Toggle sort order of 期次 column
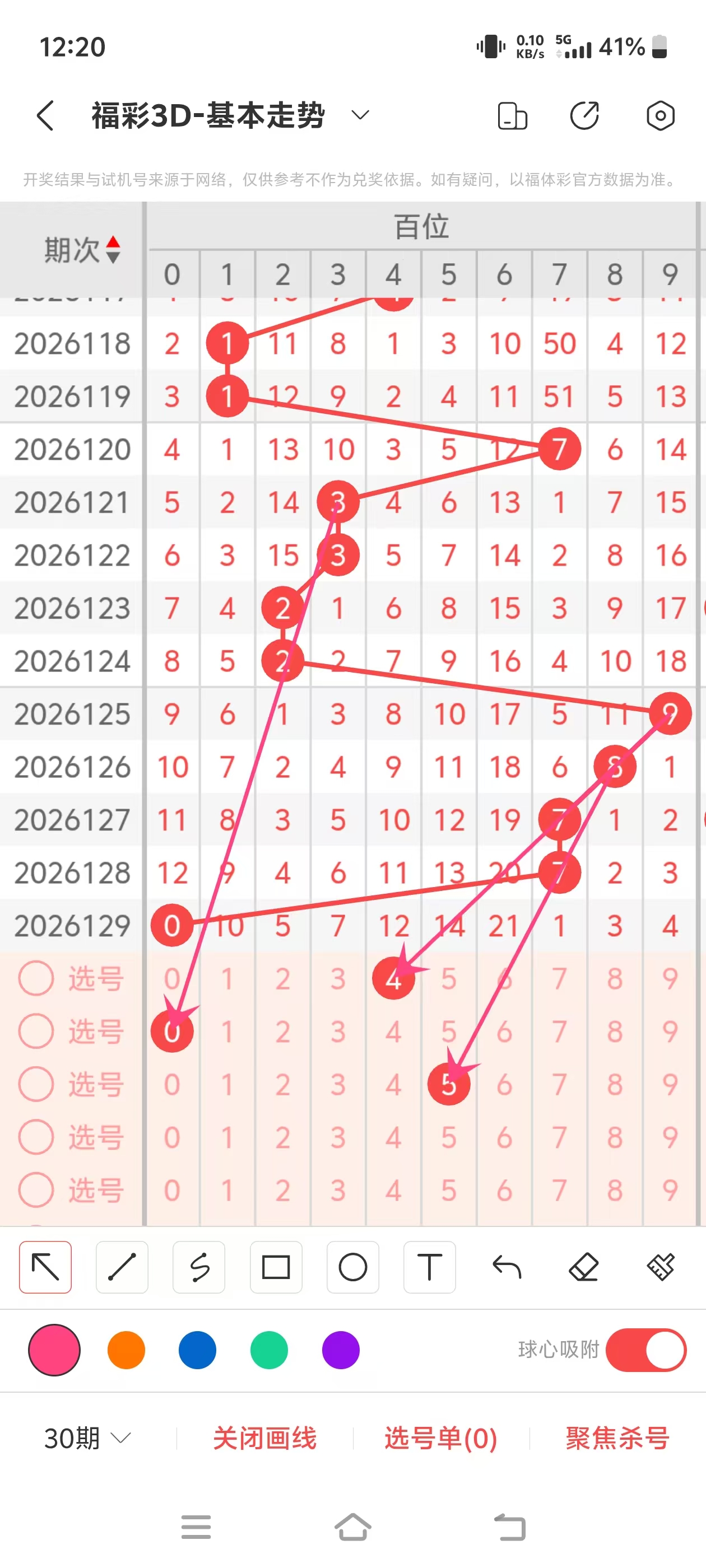Screen dimensions: 706x1568 pos(113,250)
